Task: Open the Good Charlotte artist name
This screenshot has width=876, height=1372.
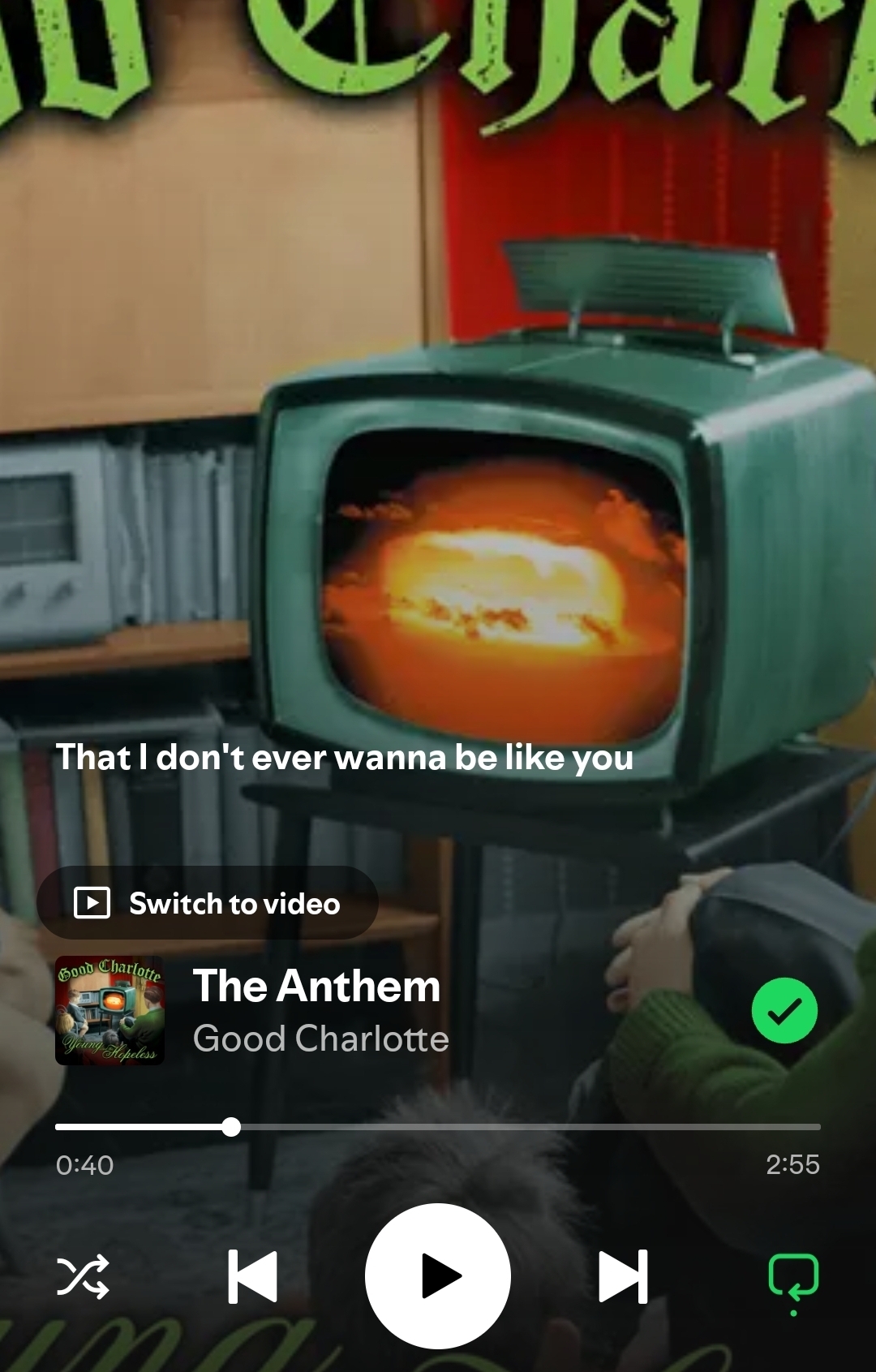Action: (x=320, y=1039)
